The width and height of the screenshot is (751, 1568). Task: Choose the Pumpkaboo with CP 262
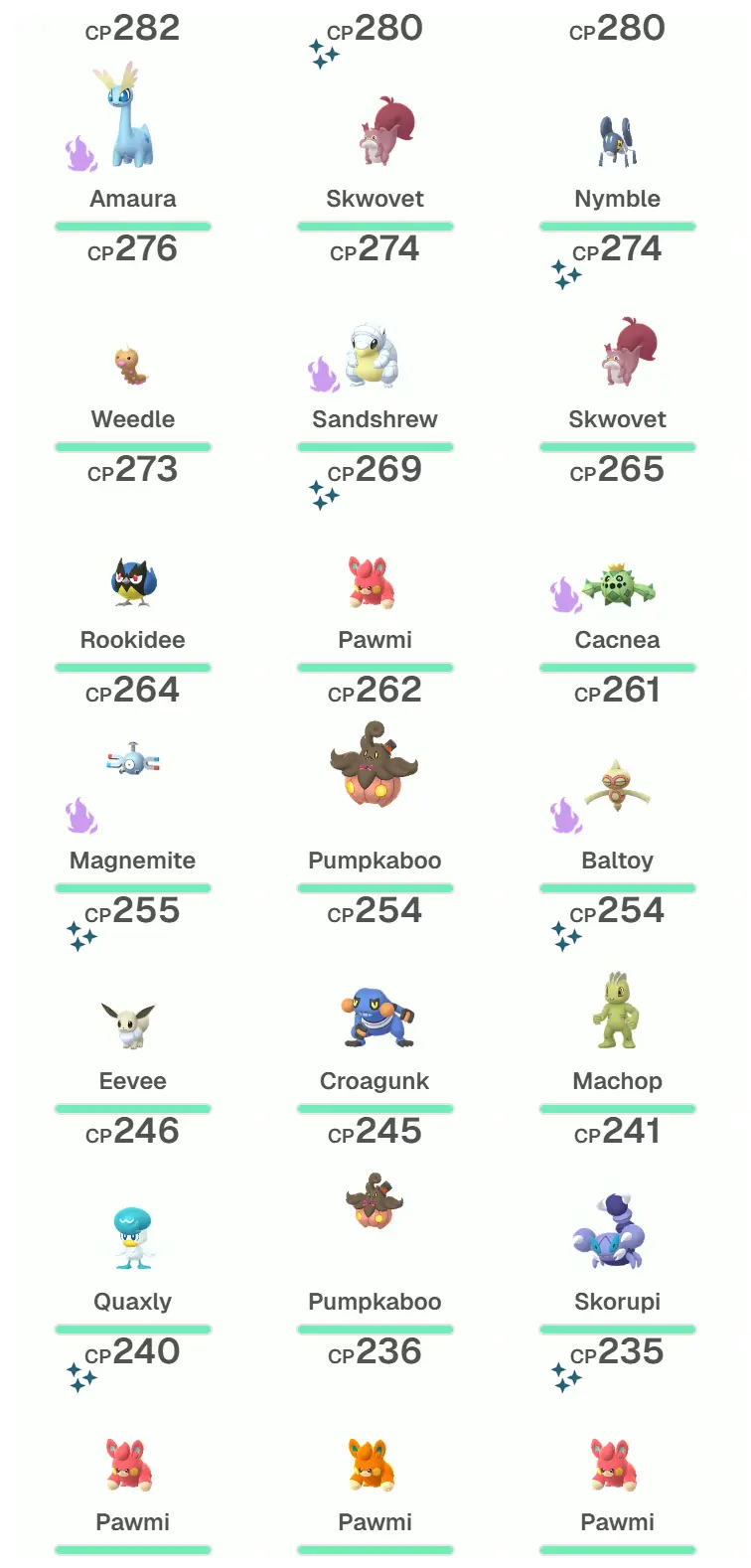coord(375,766)
